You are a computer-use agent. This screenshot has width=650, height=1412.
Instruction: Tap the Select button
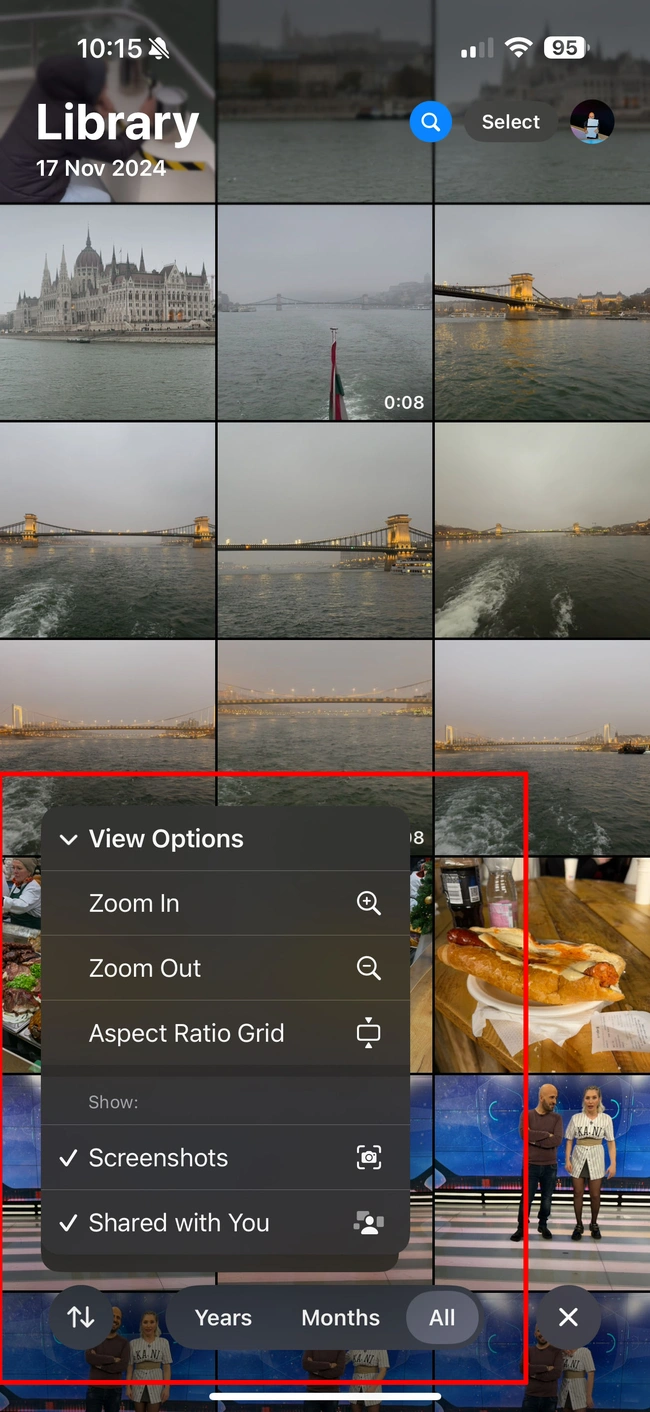click(x=510, y=122)
